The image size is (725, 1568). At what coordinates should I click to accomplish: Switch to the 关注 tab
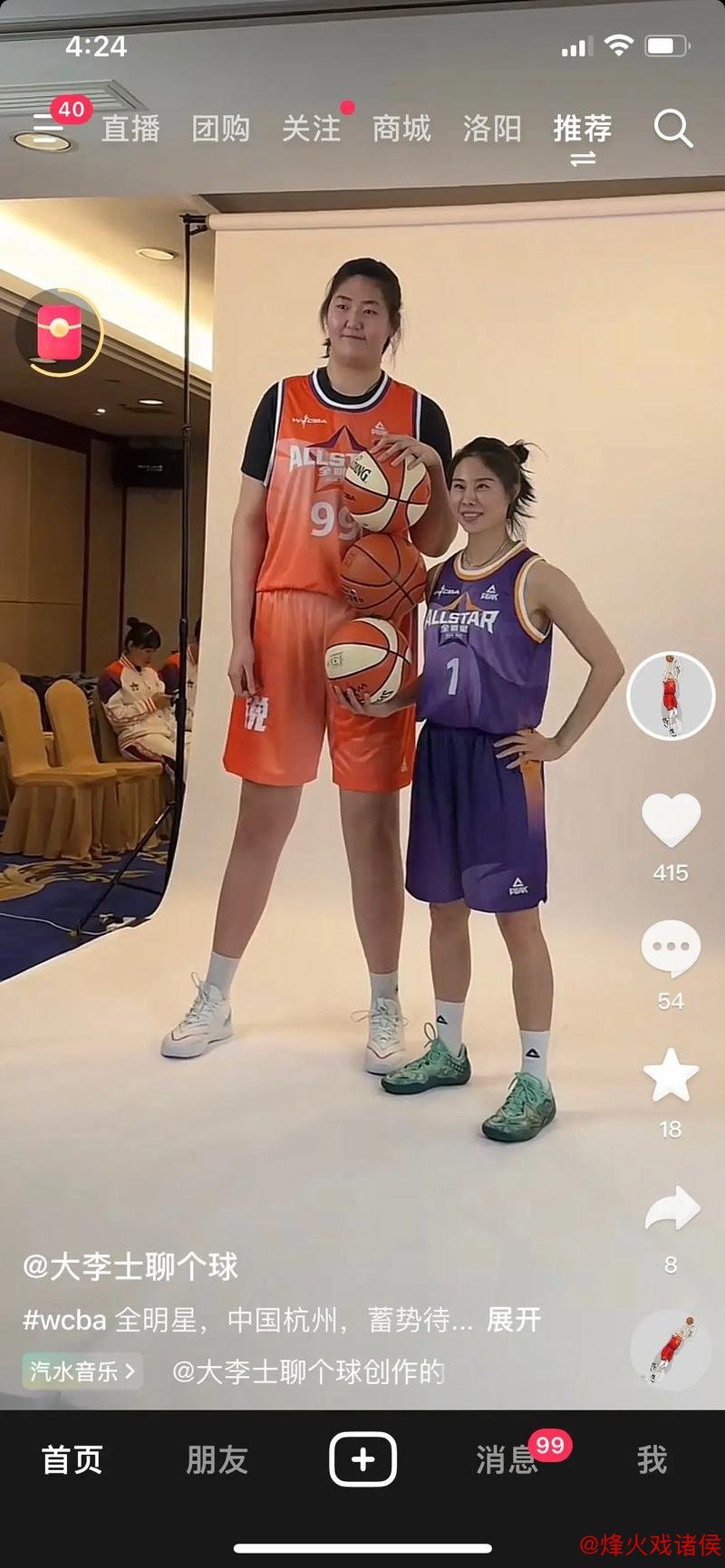(313, 130)
